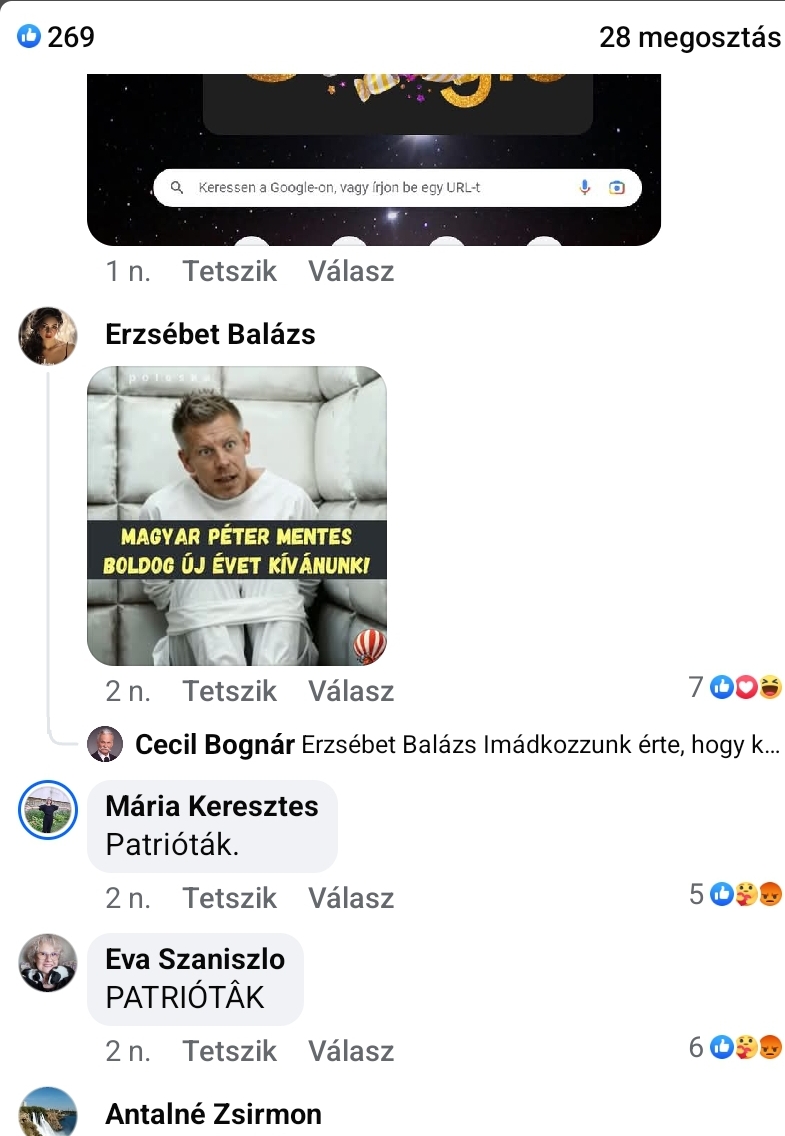
Task: Like Erzsébet Balázs's comment
Action: tap(229, 691)
